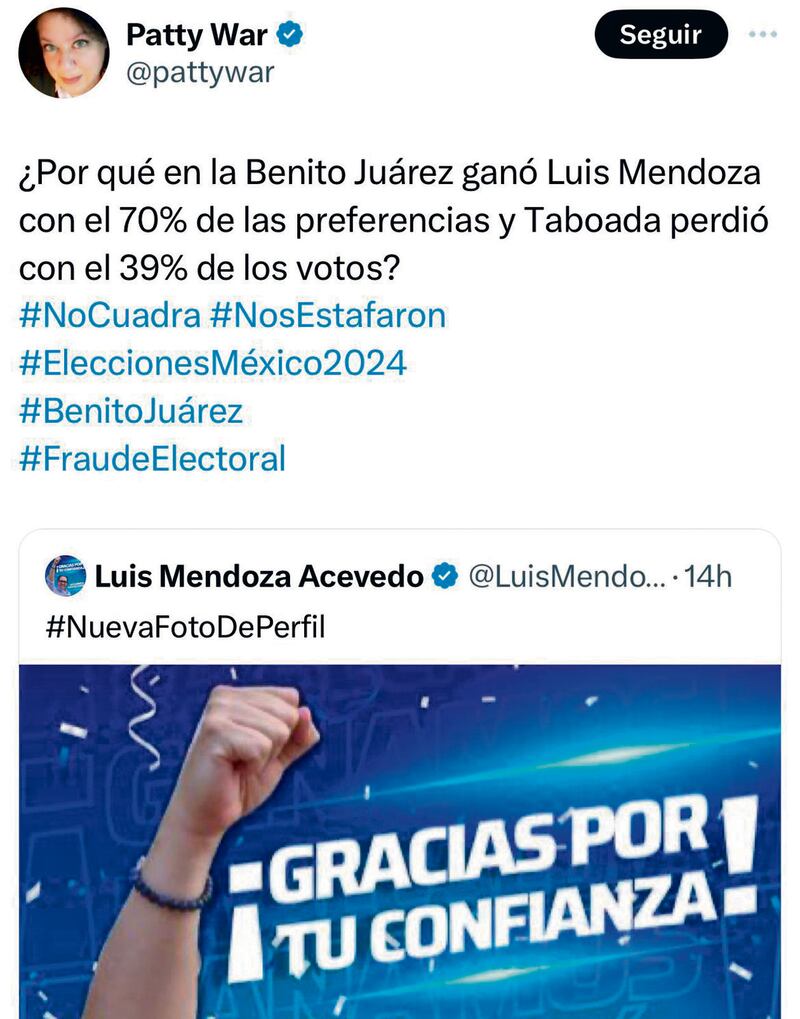Open the #EleccionesMéxico2024 hashtag
Viewport: 800px width, 1019px height.
(x=212, y=363)
